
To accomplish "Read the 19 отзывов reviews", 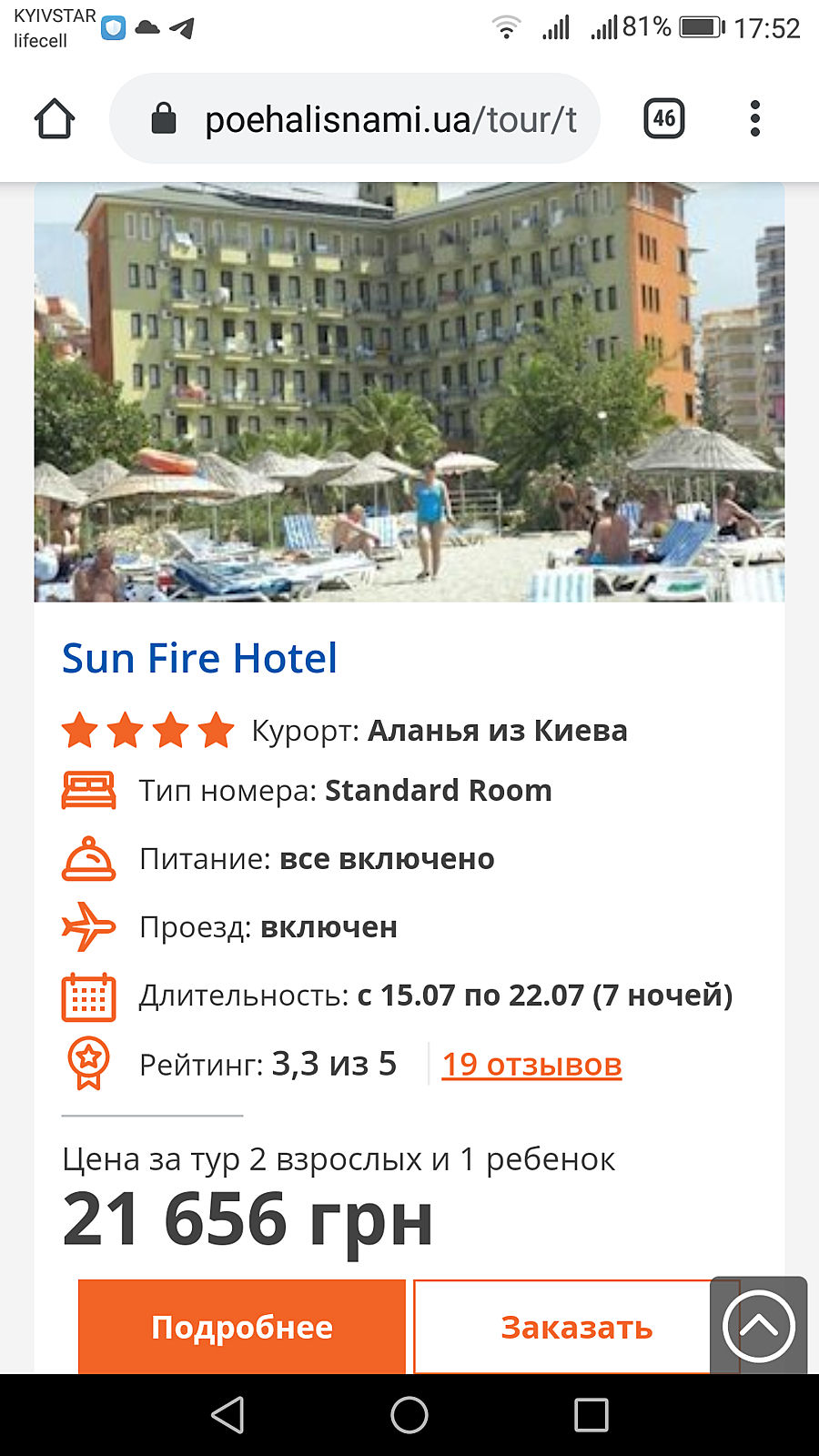I will tap(531, 1064).
